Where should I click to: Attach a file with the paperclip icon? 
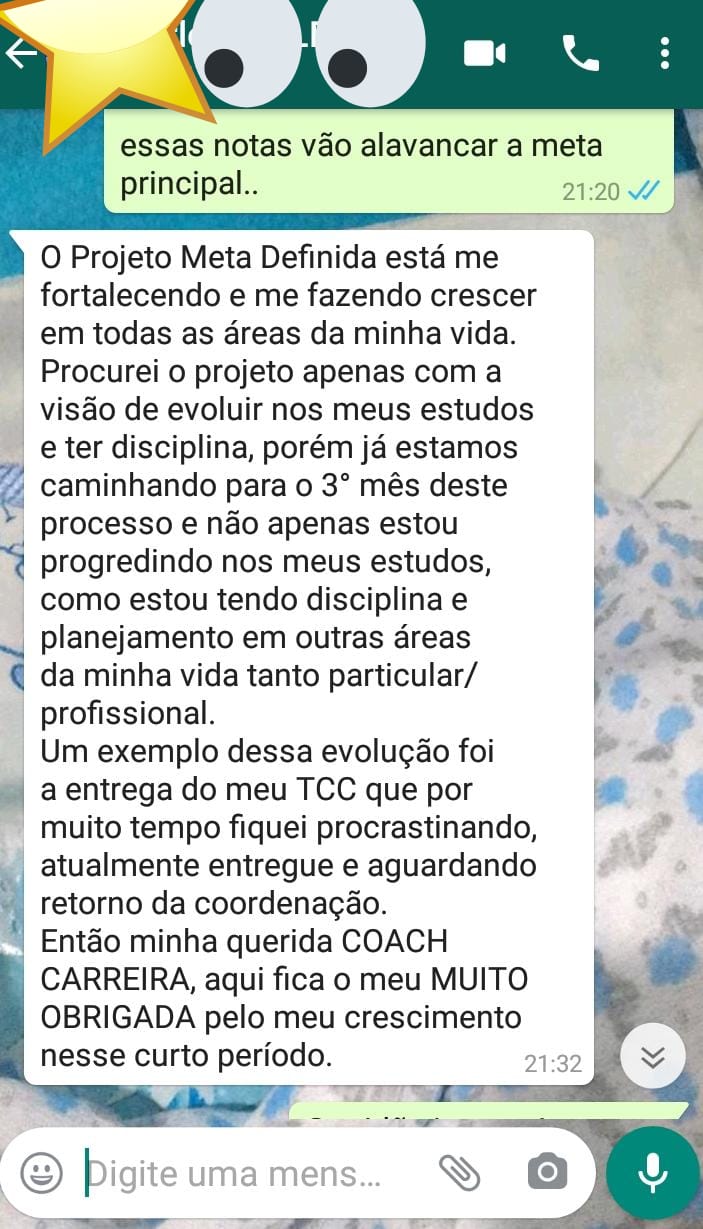[x=460, y=1172]
